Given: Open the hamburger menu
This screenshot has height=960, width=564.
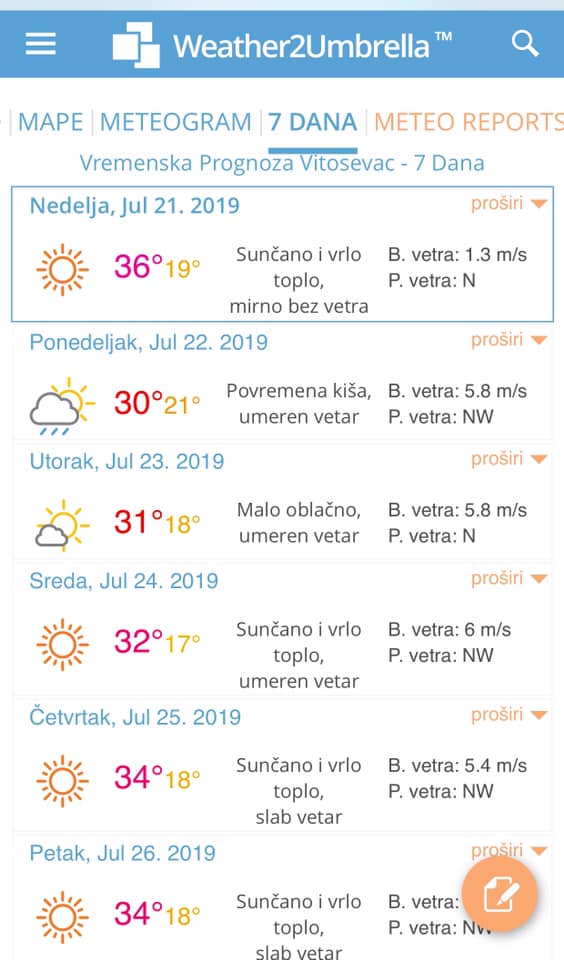Looking at the screenshot, I should click(40, 44).
